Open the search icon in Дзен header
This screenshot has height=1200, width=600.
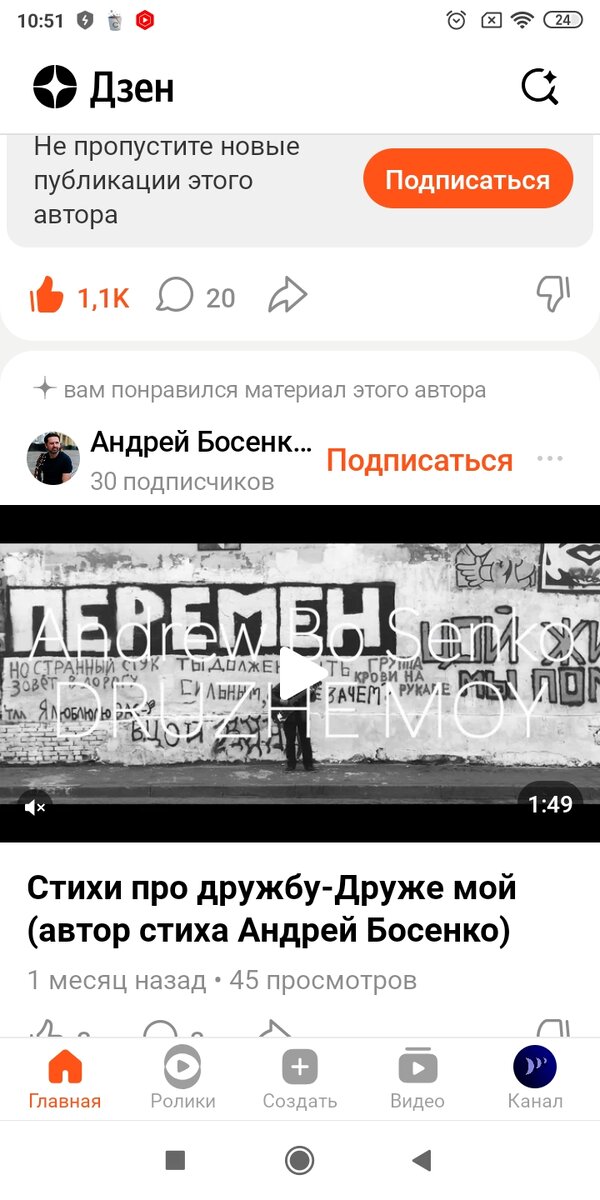click(540, 87)
